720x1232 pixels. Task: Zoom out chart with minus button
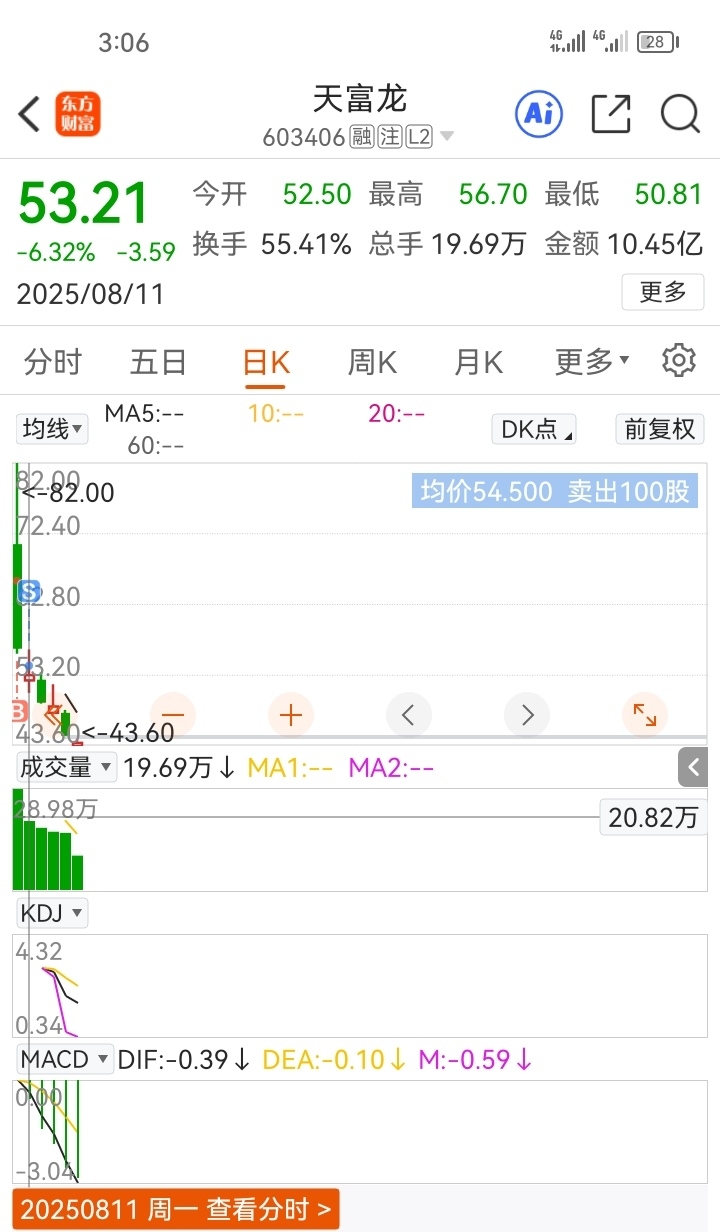pos(173,715)
